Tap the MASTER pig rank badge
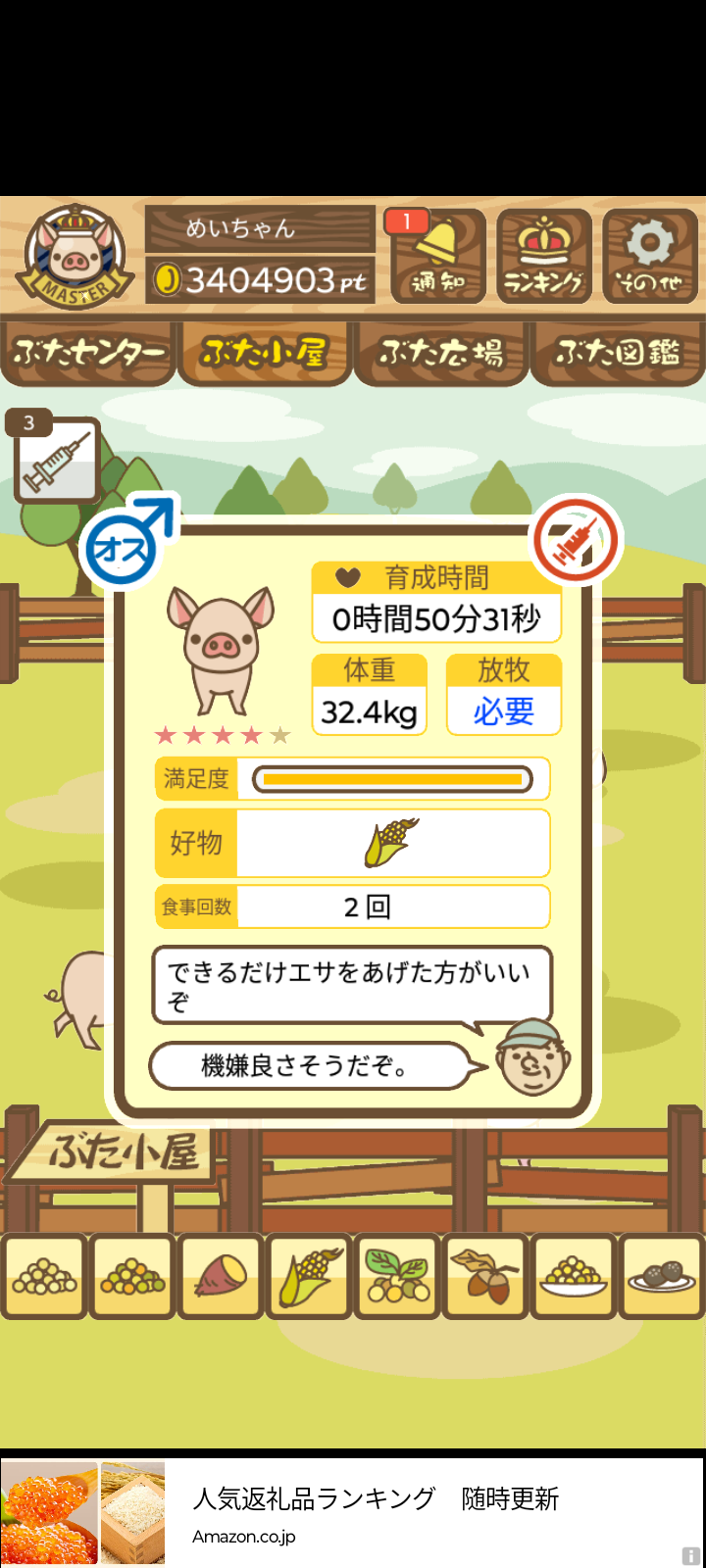This screenshot has width=706, height=1568. (75, 257)
